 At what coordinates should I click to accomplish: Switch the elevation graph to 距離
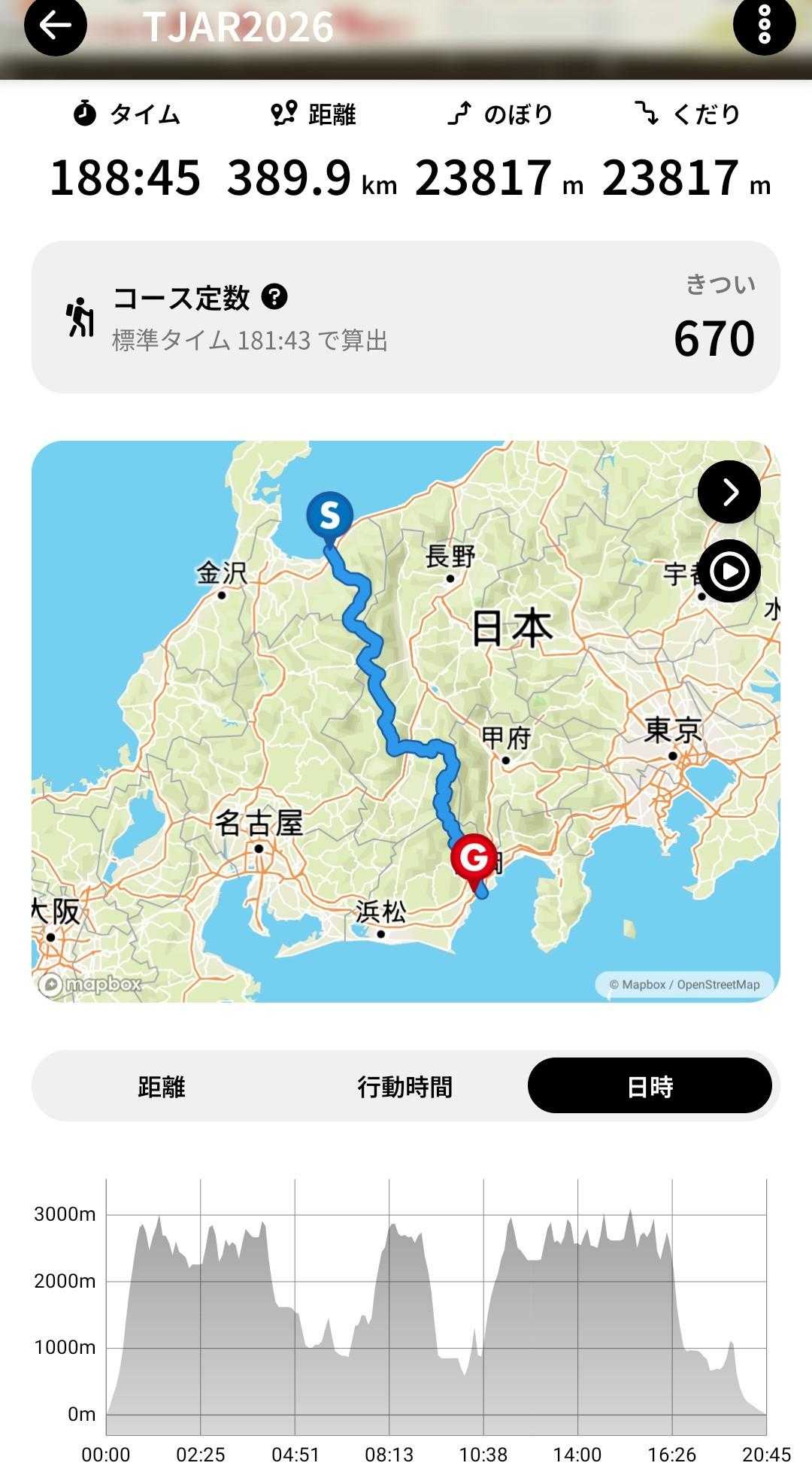[x=161, y=1086]
